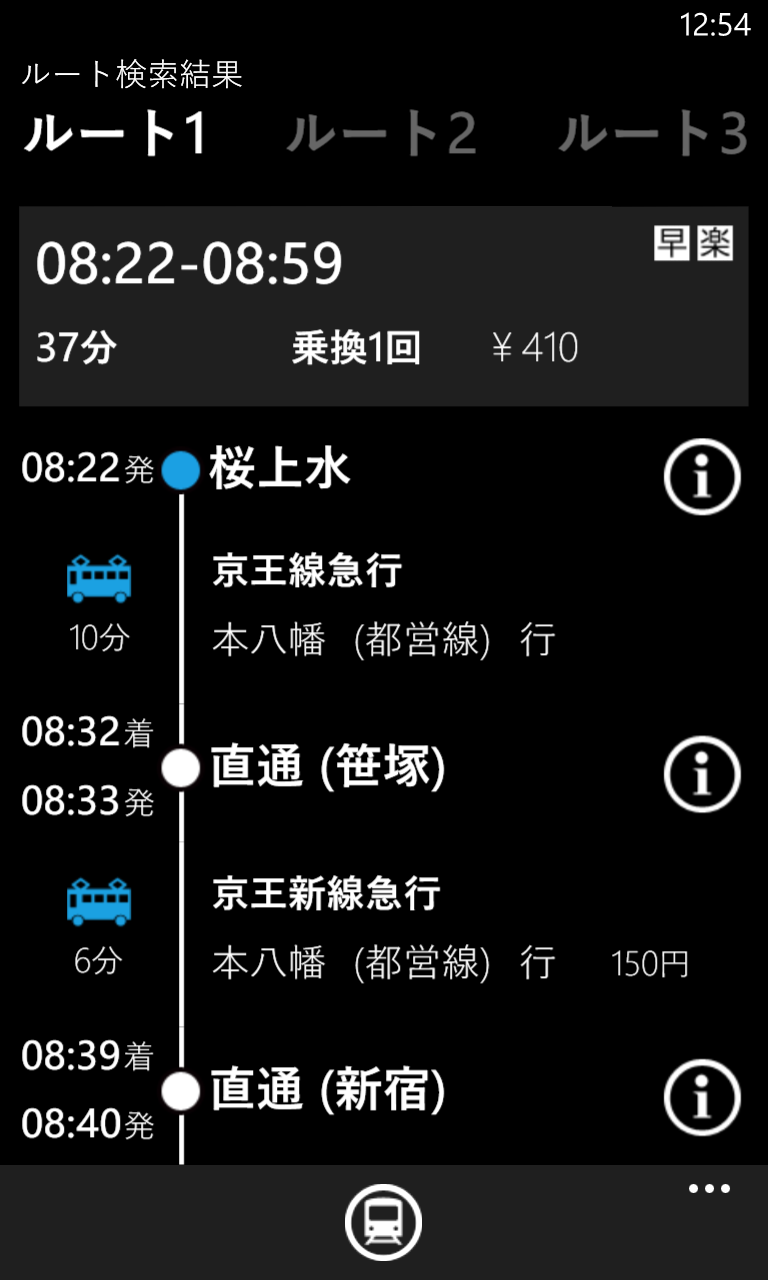Viewport: 768px width, 1280px height.
Task: Open the 08:22-08:59 route summary card
Action: pos(383,306)
